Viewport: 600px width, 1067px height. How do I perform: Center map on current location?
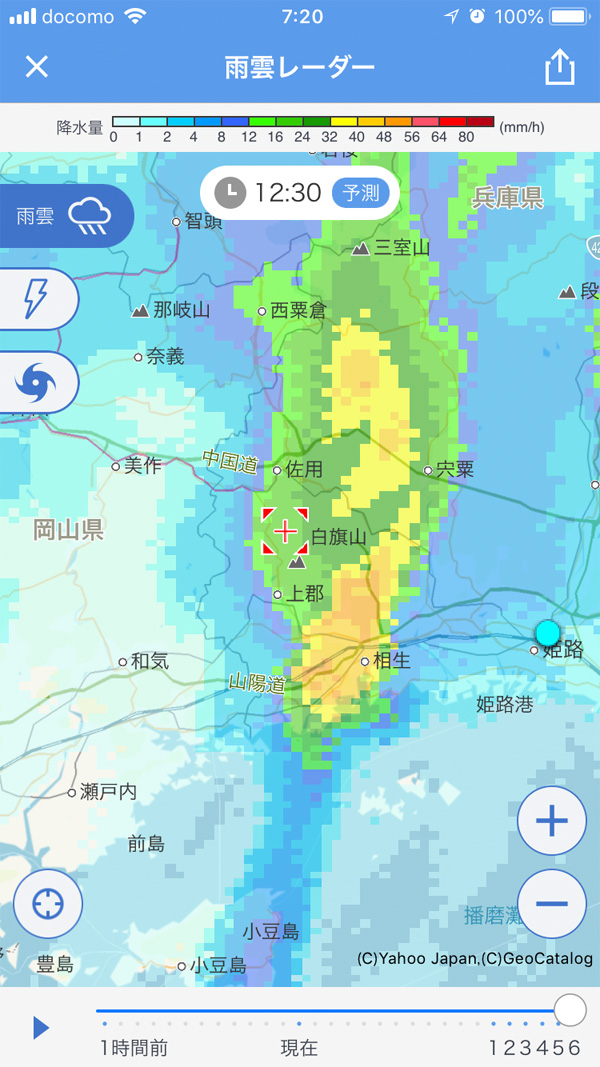coord(48,904)
